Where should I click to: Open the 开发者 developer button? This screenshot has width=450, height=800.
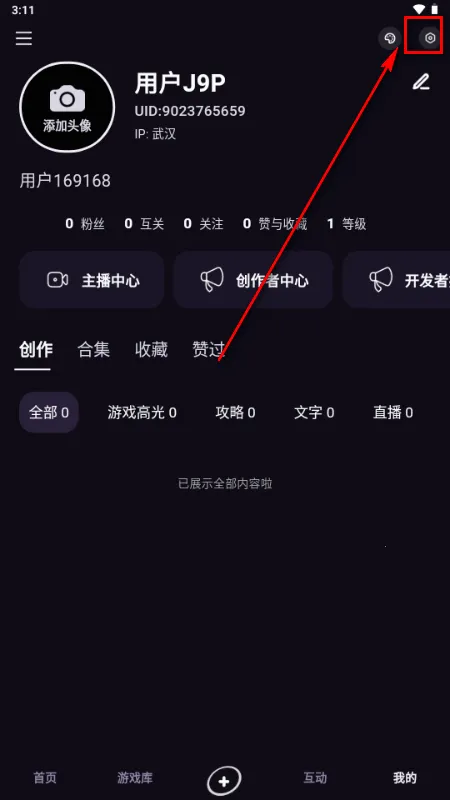[x=396, y=280]
